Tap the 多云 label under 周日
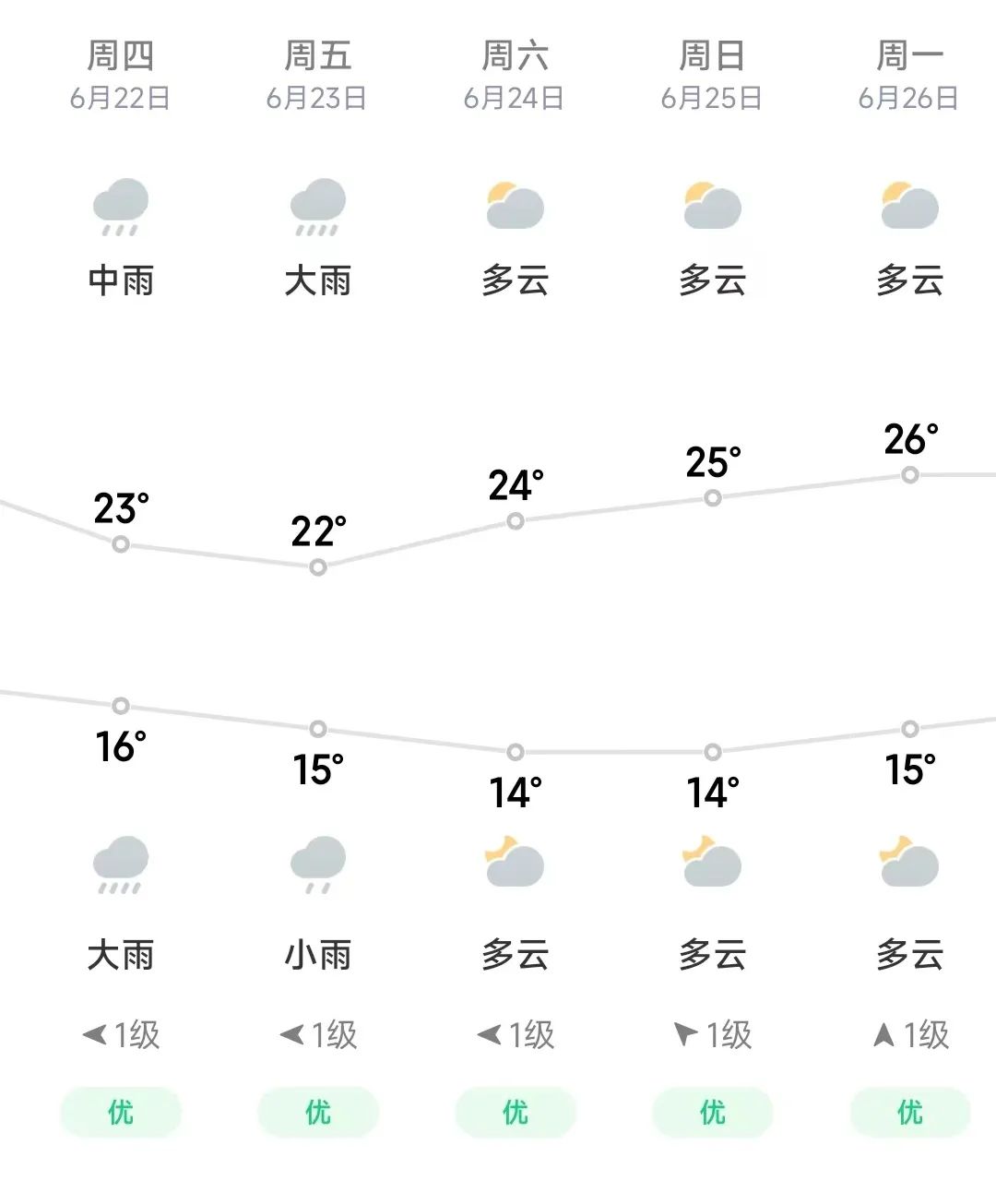 click(710, 955)
